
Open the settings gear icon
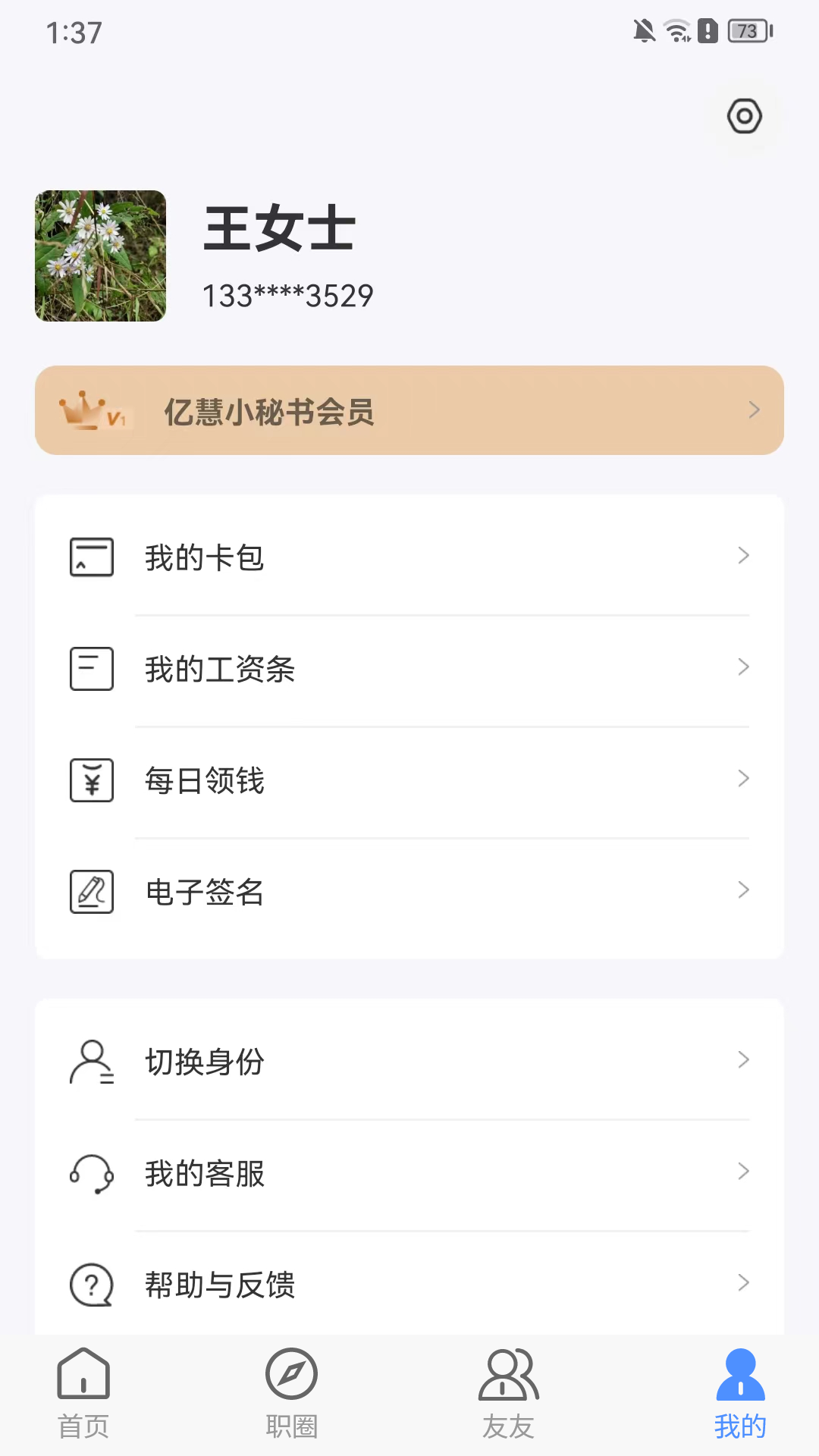coord(744,117)
